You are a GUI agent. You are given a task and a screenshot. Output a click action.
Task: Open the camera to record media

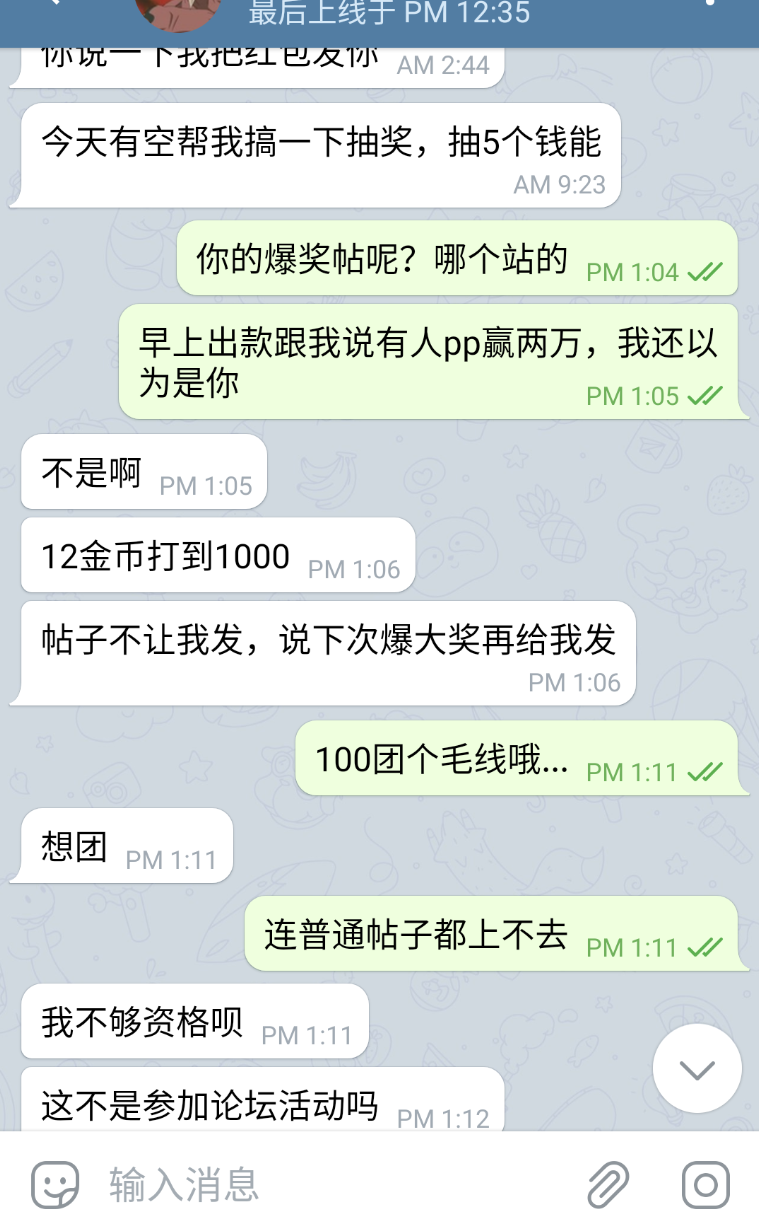click(706, 1185)
